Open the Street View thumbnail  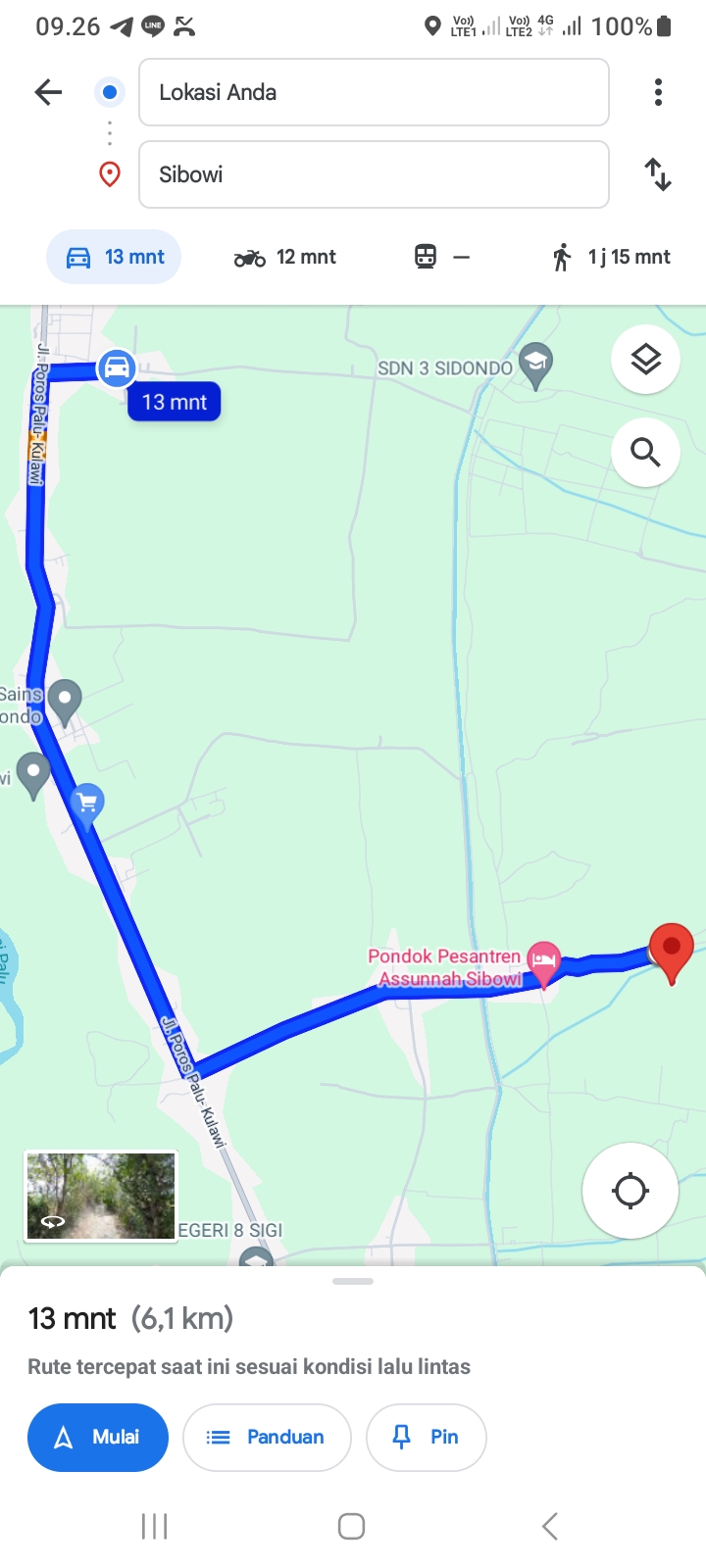point(100,1197)
